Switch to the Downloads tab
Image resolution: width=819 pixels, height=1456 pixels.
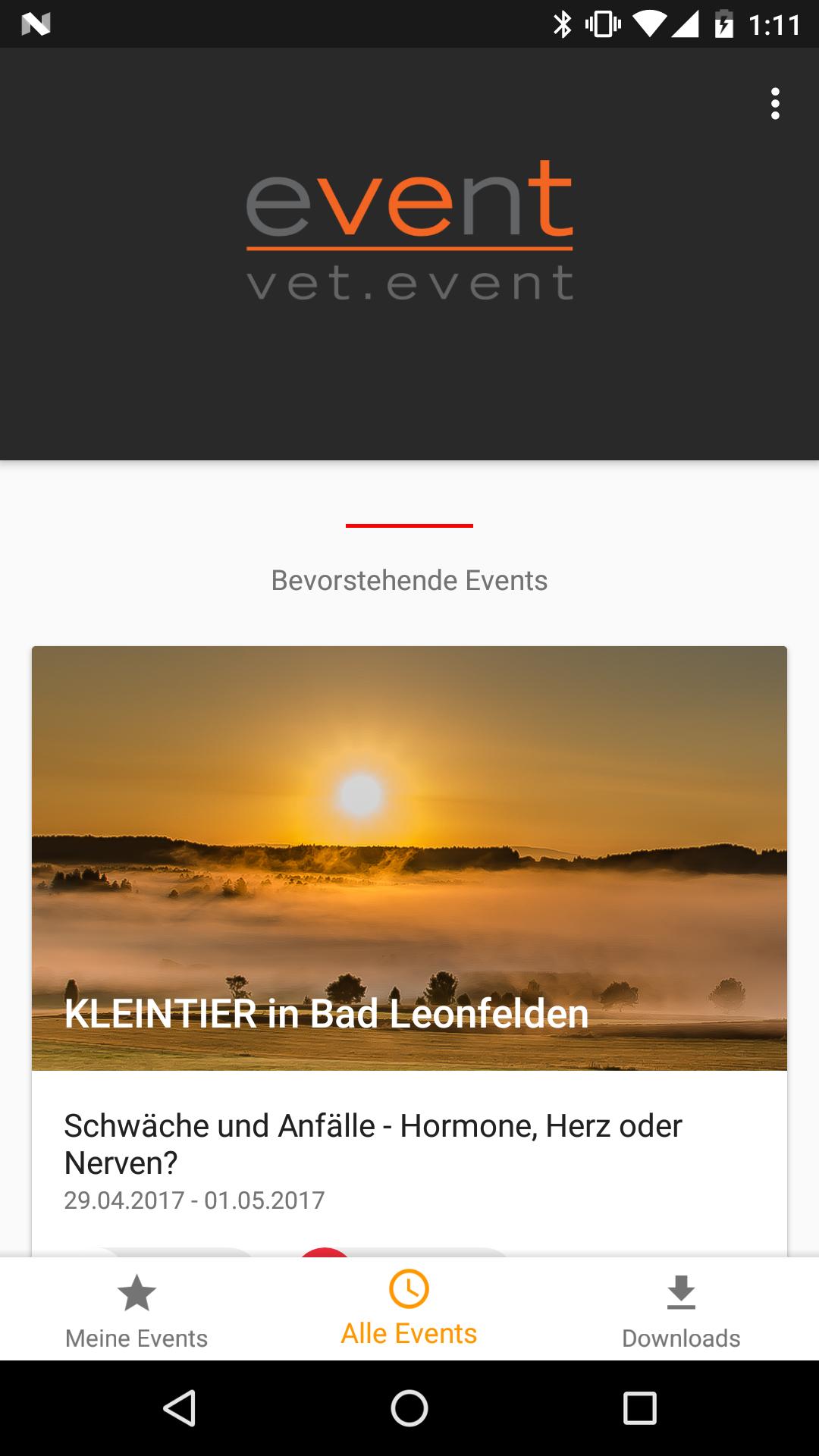tap(682, 1310)
